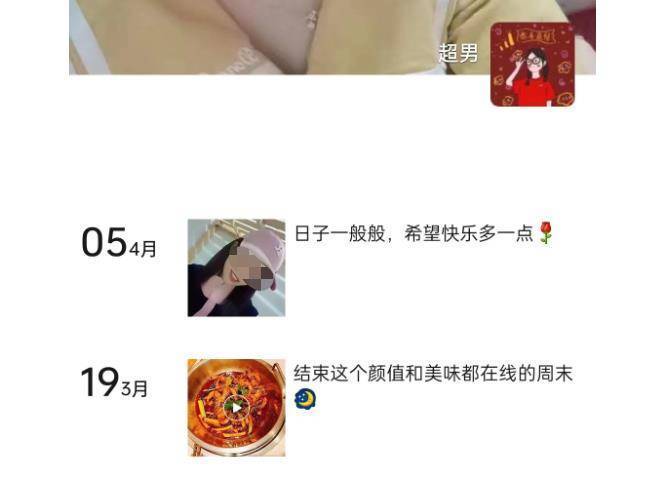The height and width of the screenshot is (501, 656).
Task: Open the April 05 post photo
Action: point(236,268)
